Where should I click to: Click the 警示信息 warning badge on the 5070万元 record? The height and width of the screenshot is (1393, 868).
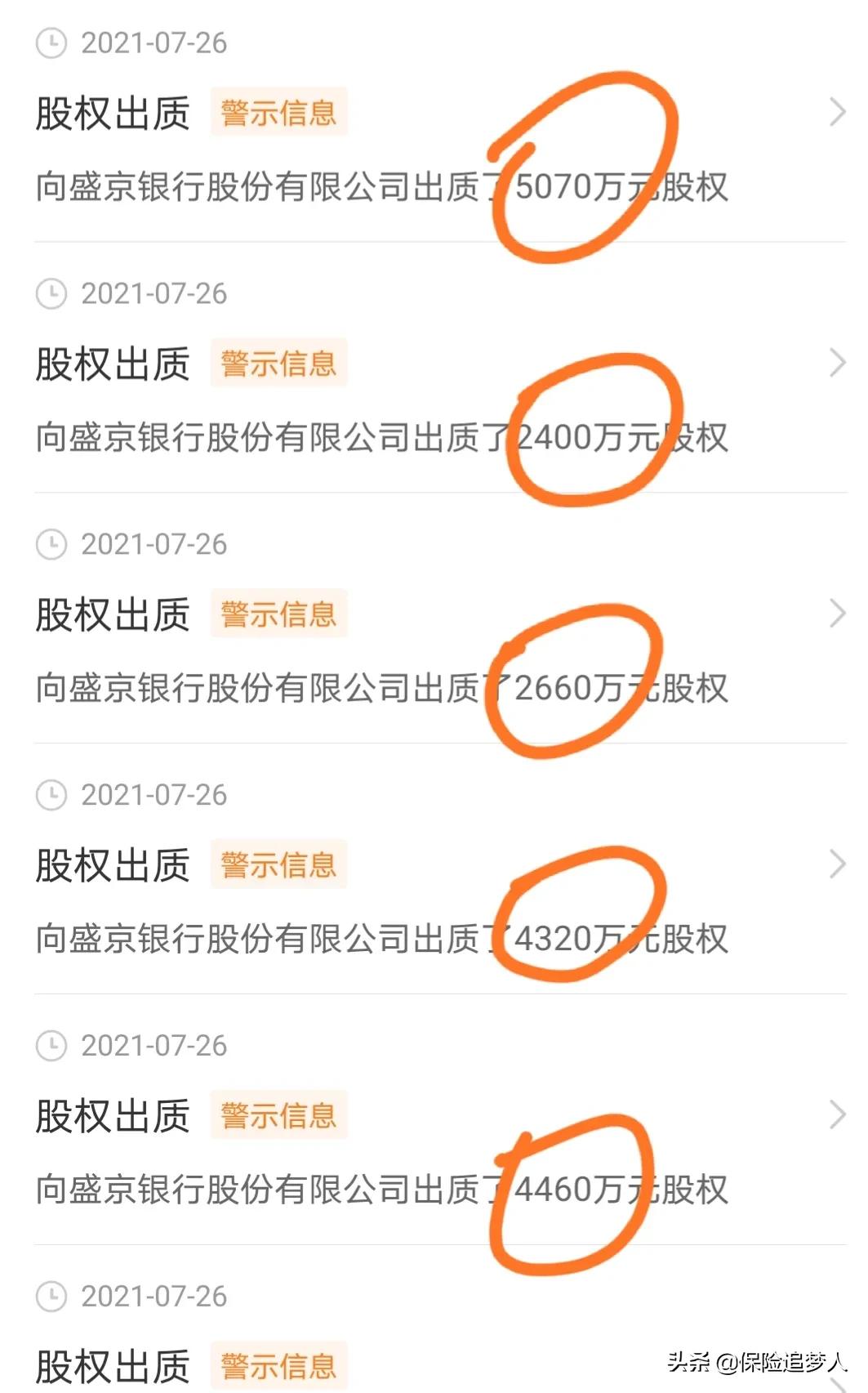pos(278,114)
